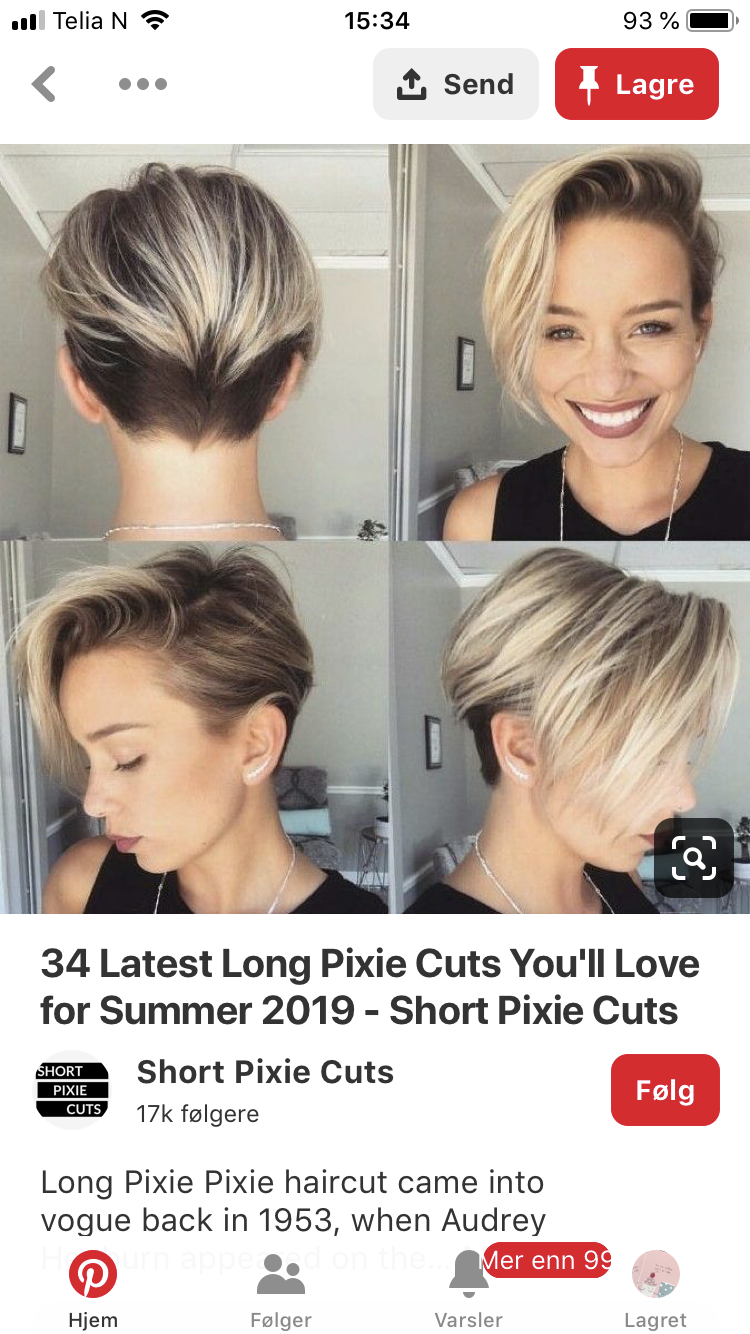Save this pin with Lagre
The width and height of the screenshot is (750, 1334).
[x=637, y=84]
